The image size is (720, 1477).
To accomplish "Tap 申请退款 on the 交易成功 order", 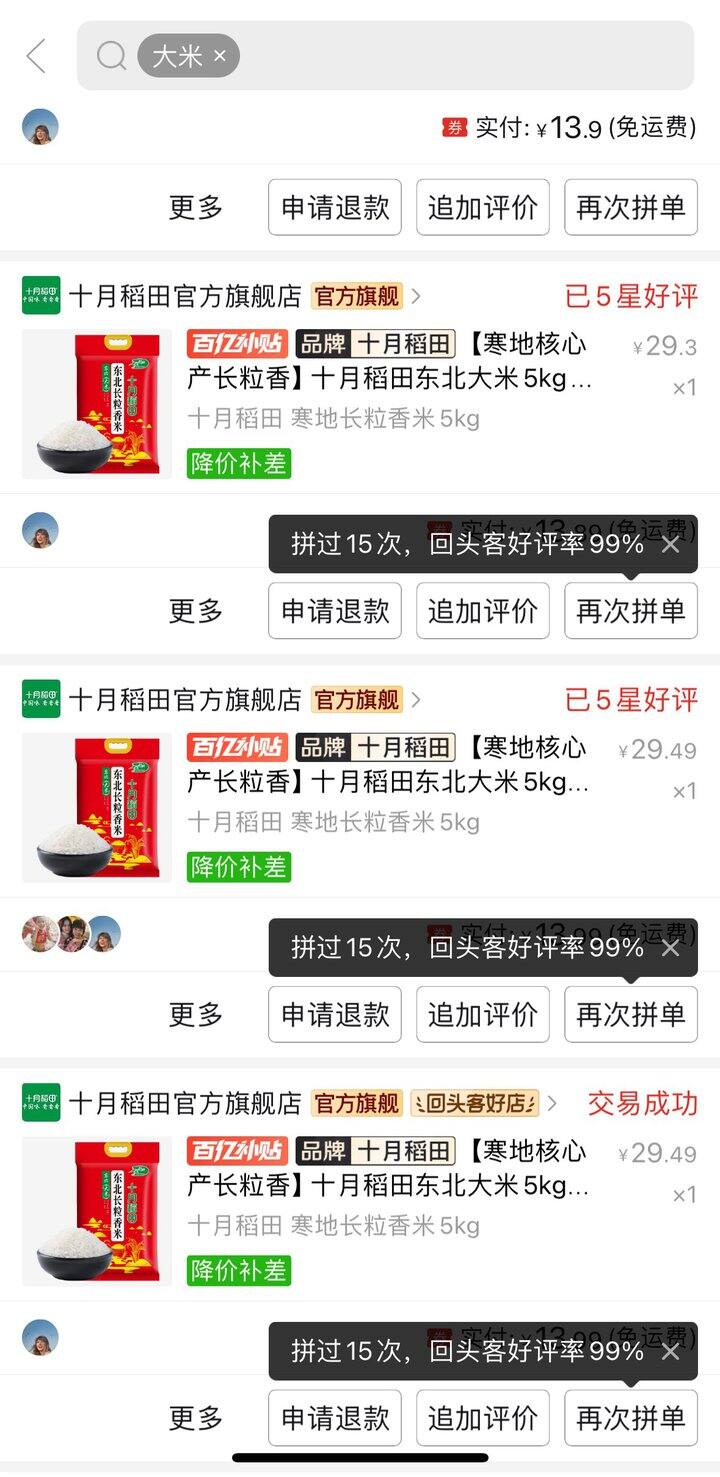I will click(335, 1418).
